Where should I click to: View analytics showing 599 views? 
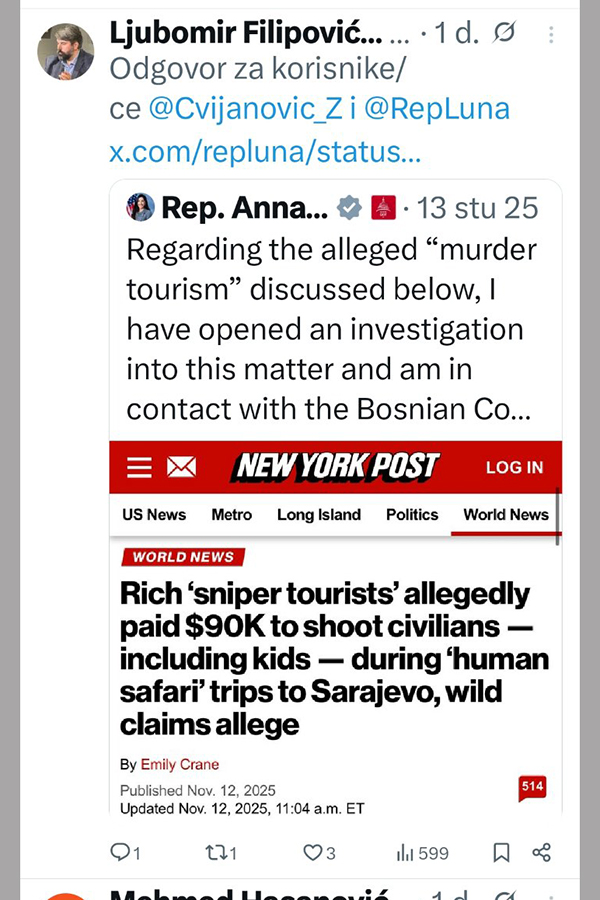click(x=422, y=852)
